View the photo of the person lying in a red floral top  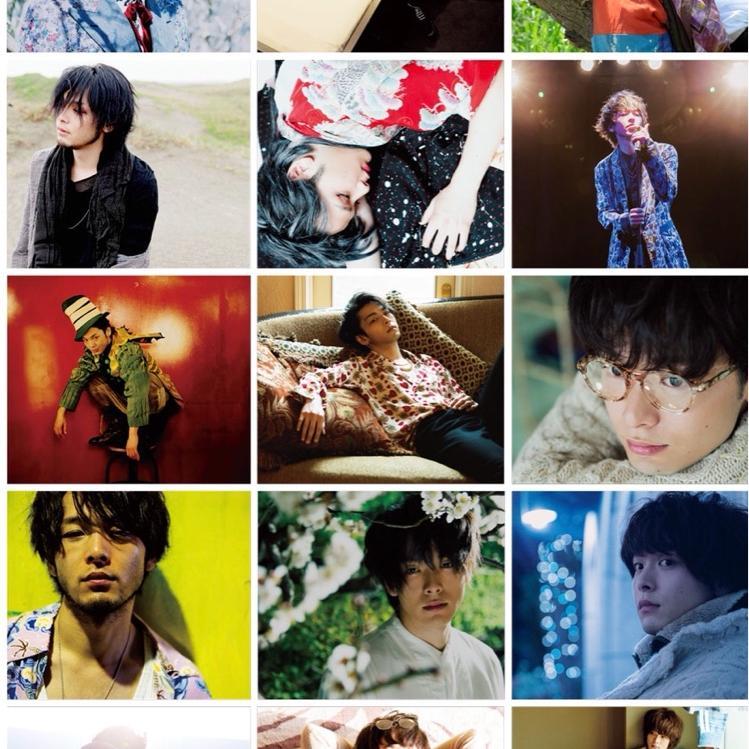[380, 164]
